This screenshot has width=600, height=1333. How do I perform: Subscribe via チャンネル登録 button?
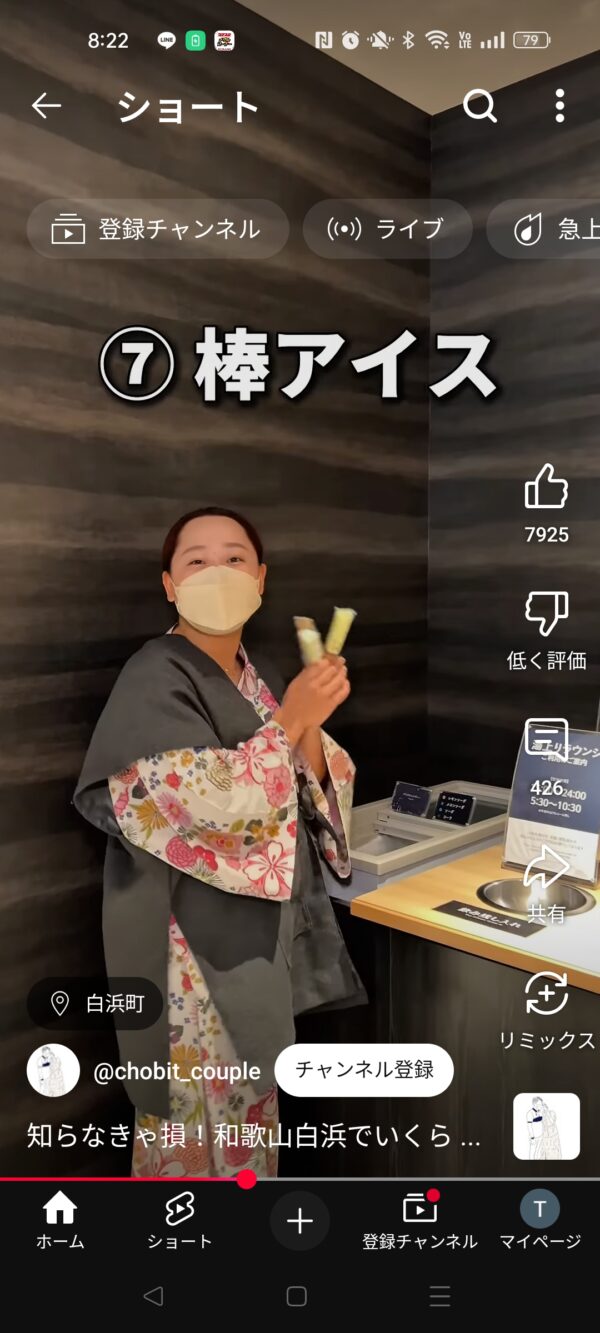click(x=363, y=1070)
